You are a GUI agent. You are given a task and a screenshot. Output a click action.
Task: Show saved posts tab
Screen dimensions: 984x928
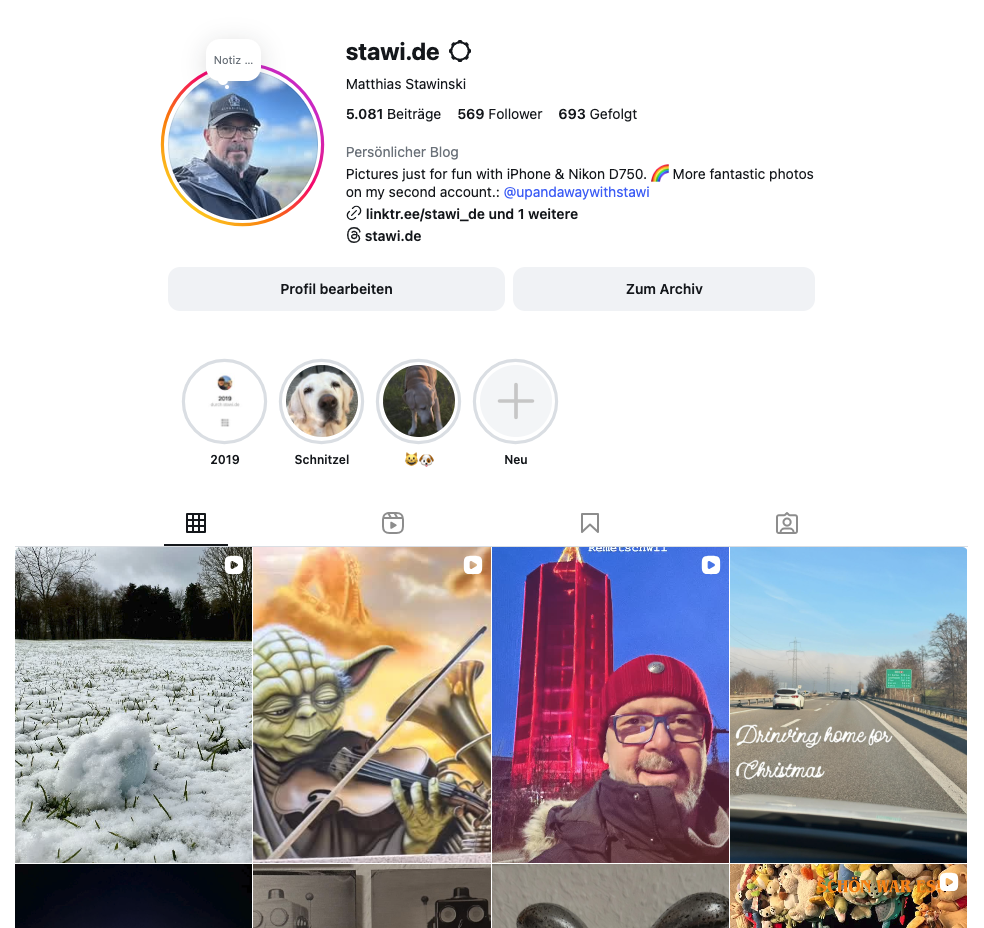pos(590,523)
